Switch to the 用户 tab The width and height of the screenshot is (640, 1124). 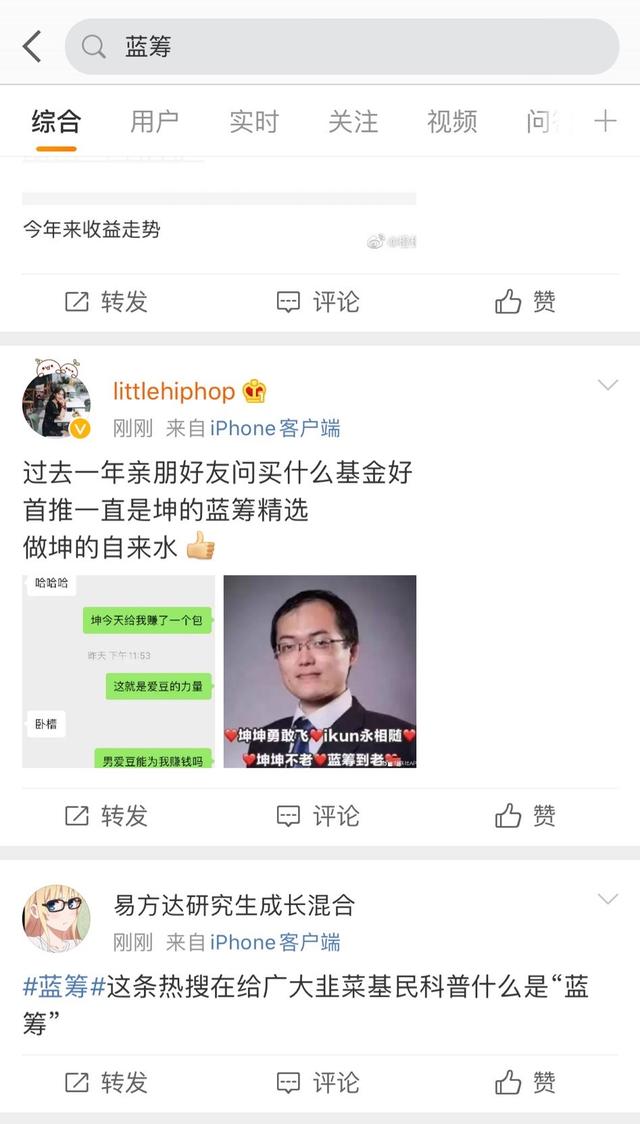pos(154,122)
